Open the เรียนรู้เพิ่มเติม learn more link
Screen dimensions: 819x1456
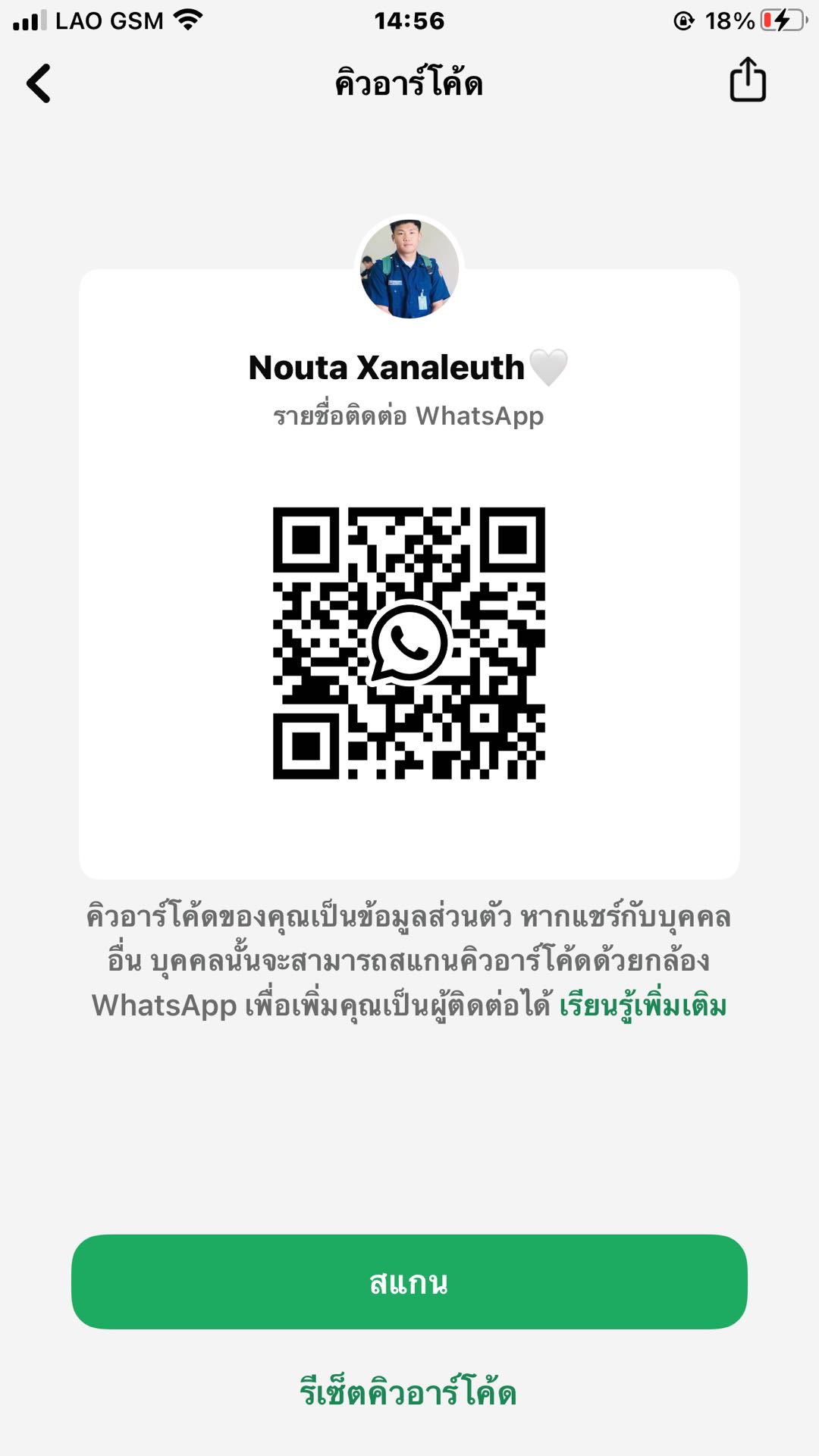tap(643, 1006)
